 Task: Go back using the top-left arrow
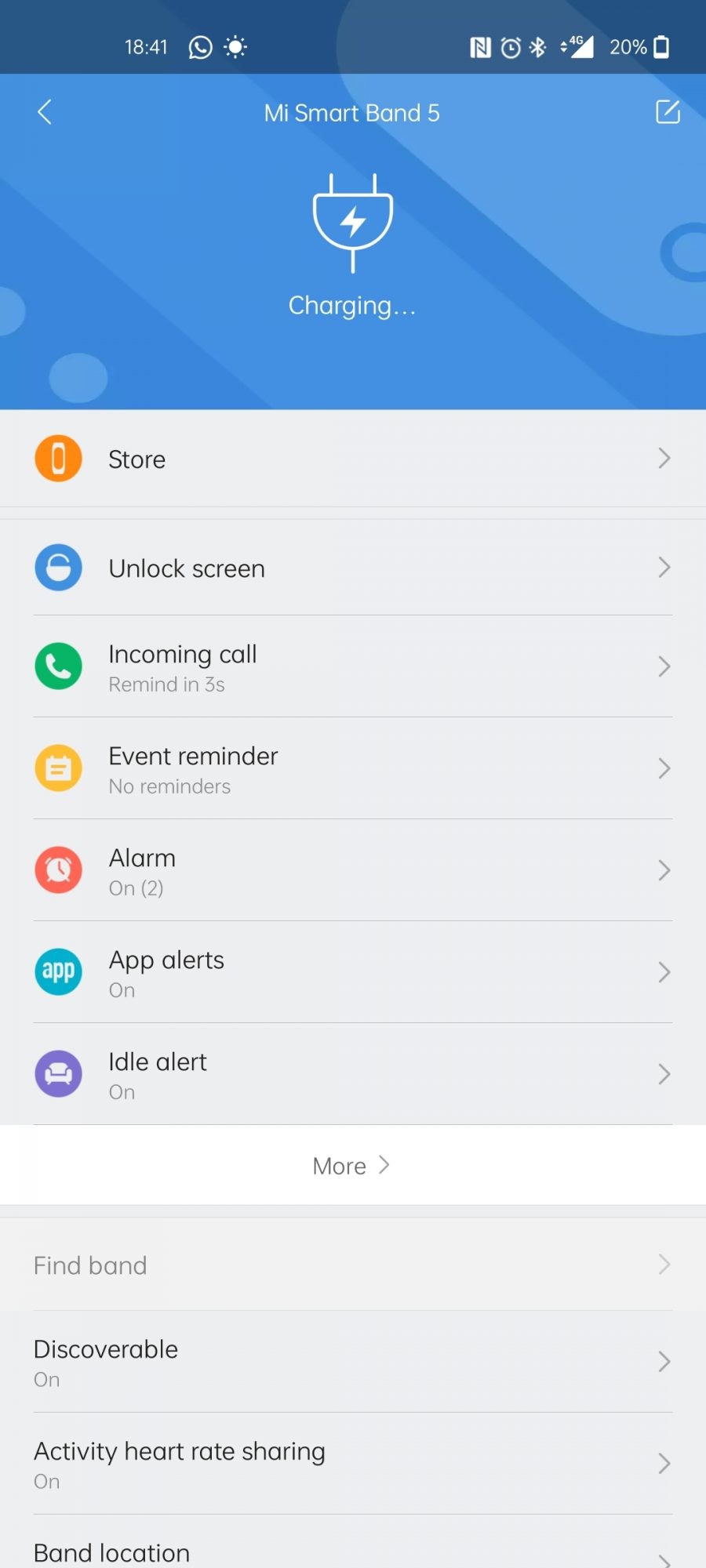coord(45,112)
